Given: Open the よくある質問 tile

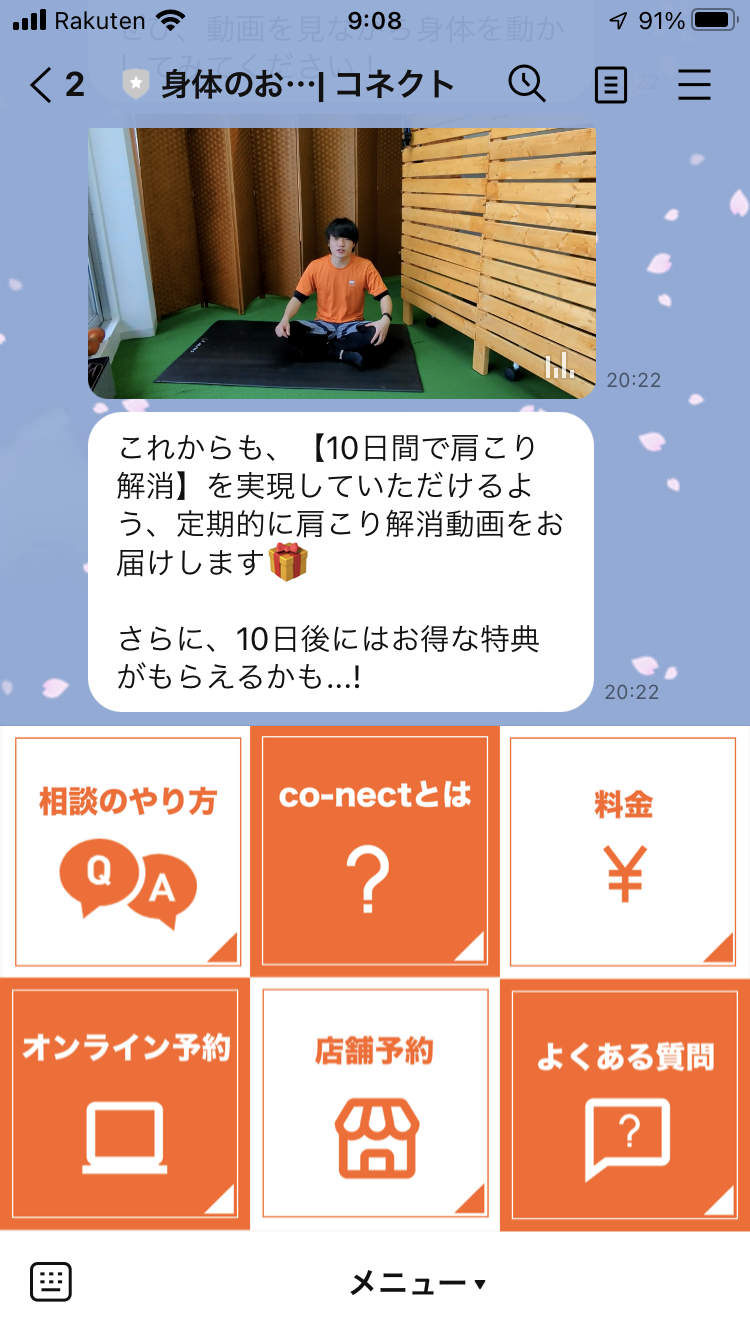Looking at the screenshot, I should pyautogui.click(x=625, y=1104).
